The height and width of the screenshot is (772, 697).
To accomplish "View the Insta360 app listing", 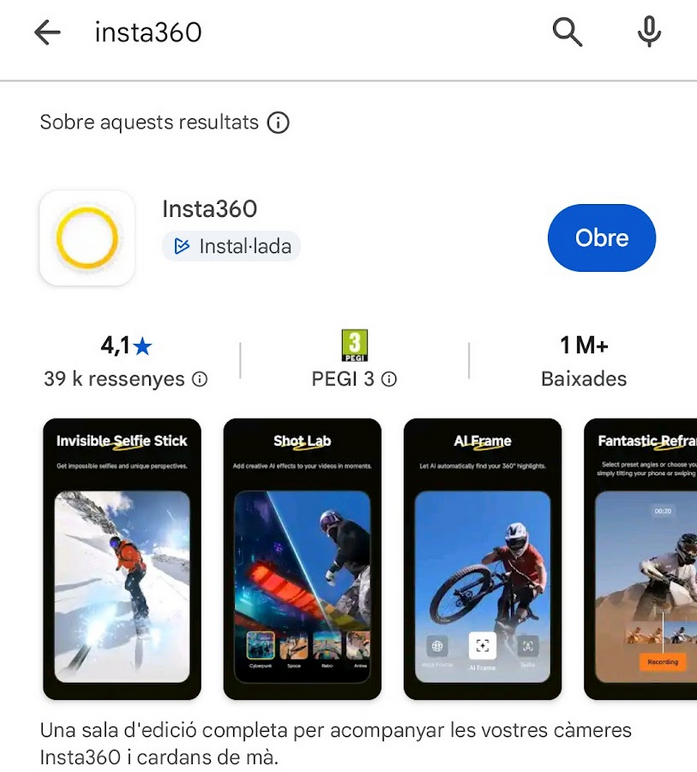I will tap(210, 209).
